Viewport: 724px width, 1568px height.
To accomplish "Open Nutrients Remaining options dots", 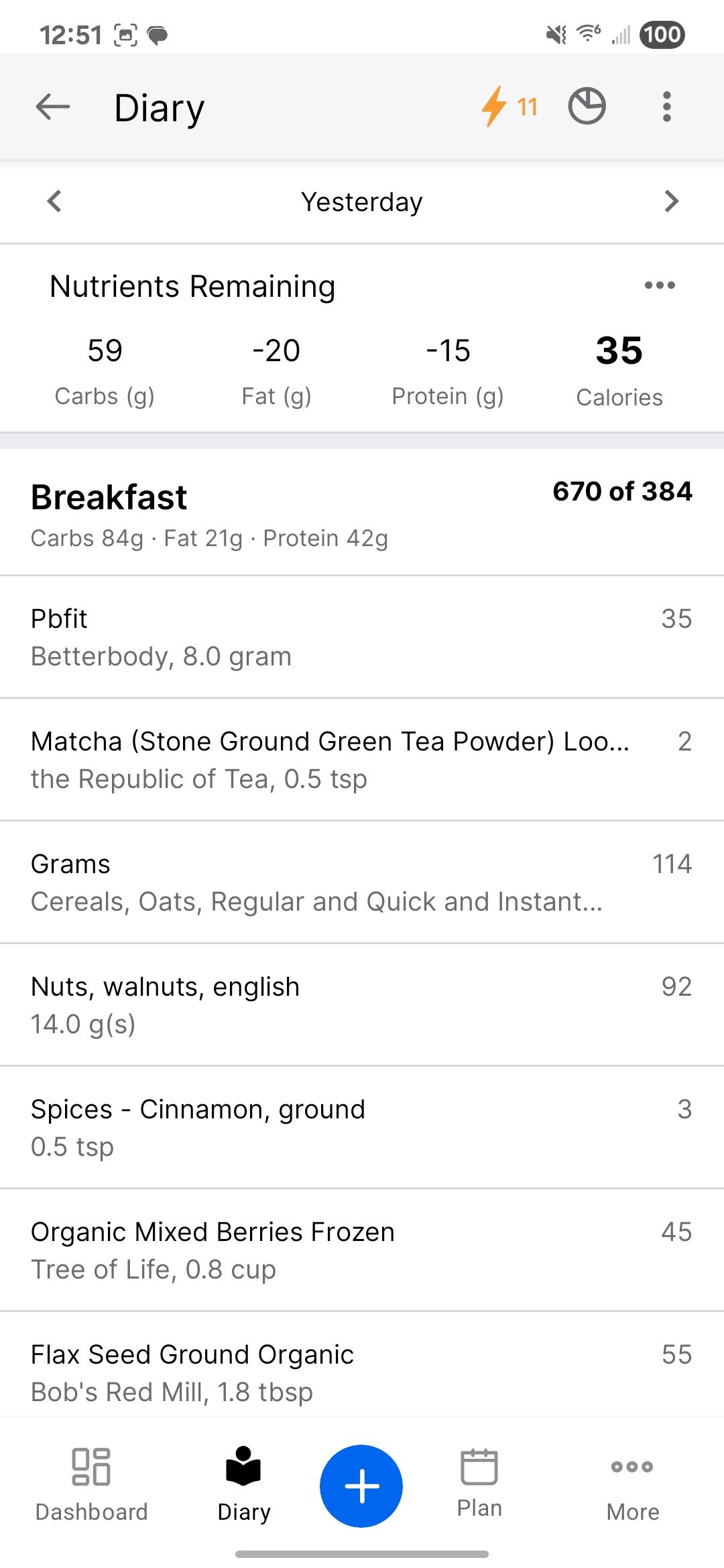I will tap(660, 285).
